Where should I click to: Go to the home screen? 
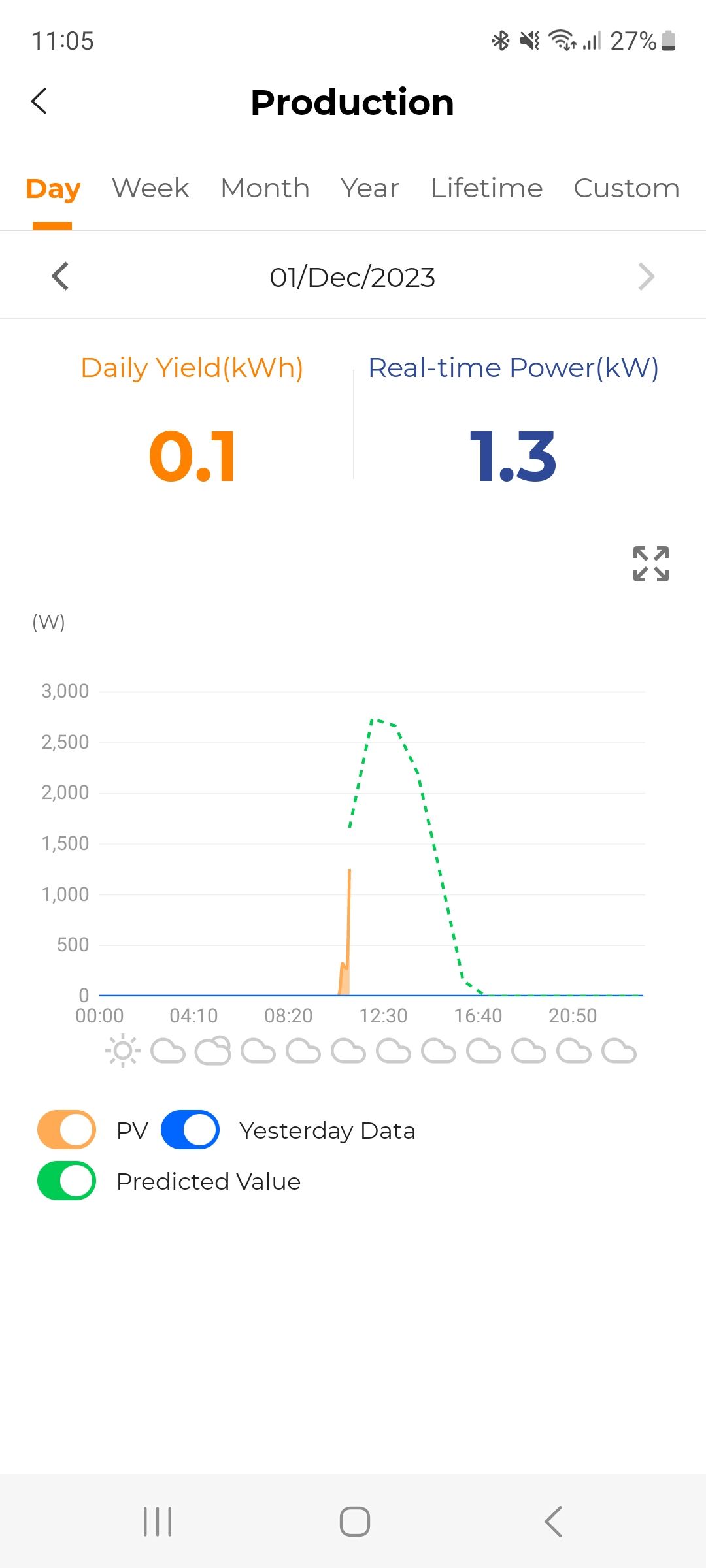354,1522
